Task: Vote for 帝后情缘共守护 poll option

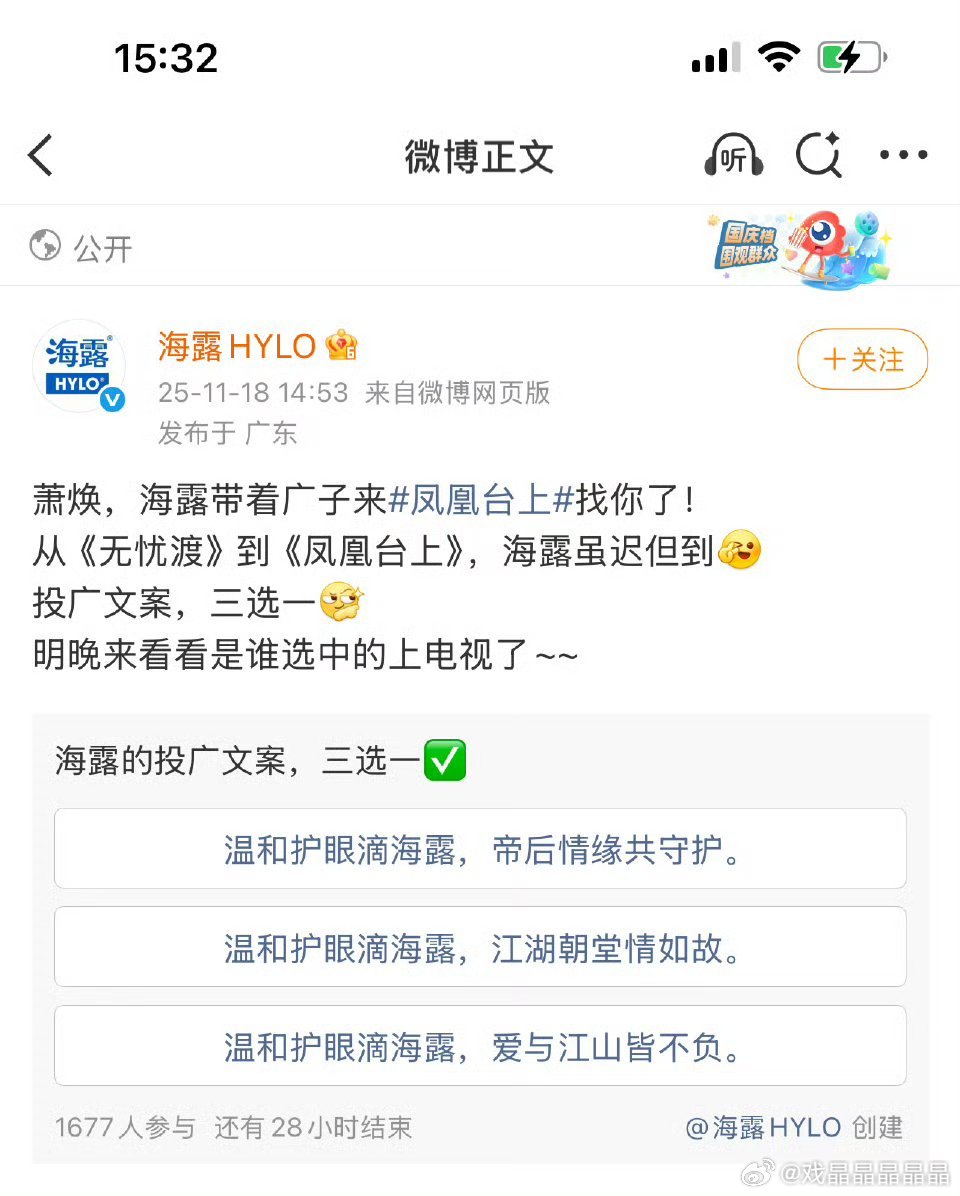Action: click(x=479, y=848)
